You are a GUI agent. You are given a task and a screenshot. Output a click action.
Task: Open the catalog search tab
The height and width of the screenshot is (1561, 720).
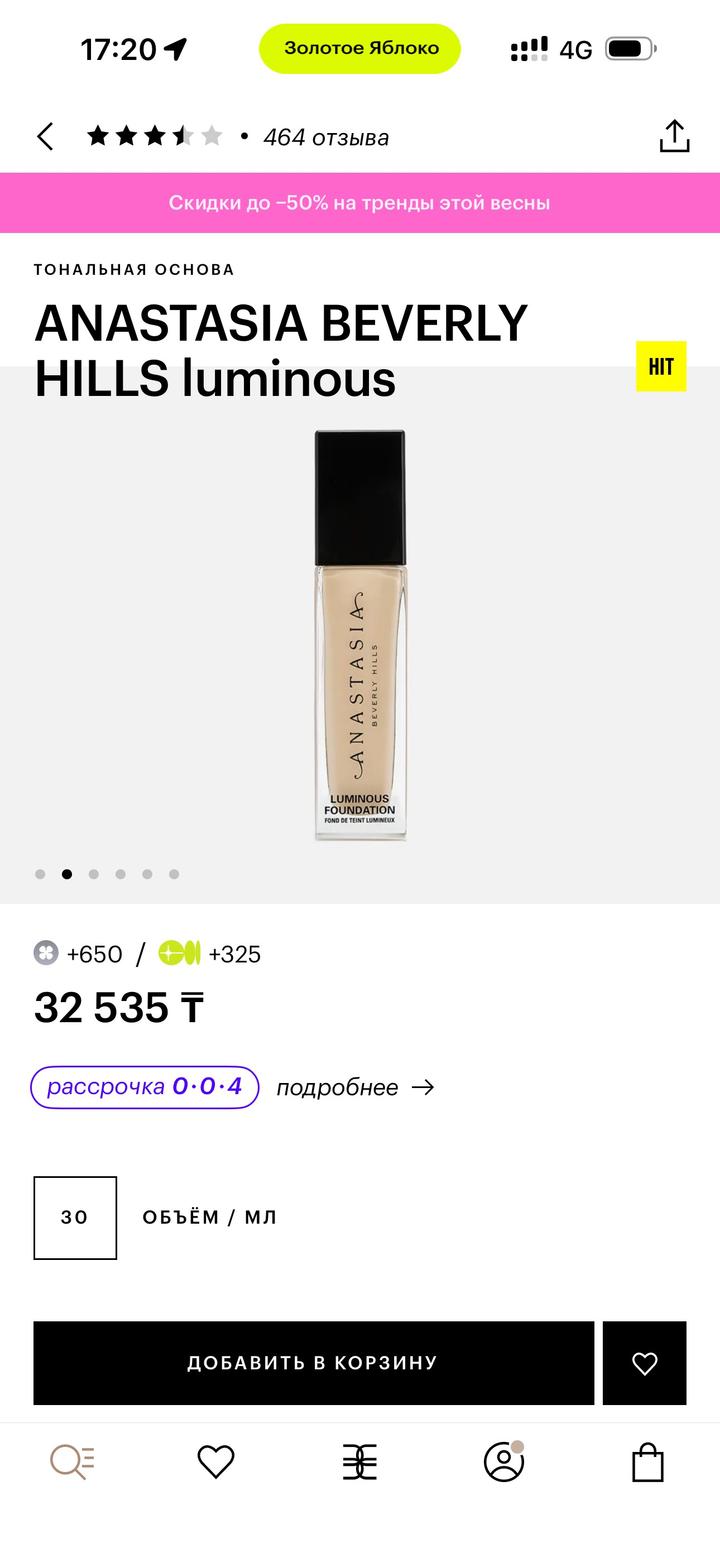[x=72, y=1463]
